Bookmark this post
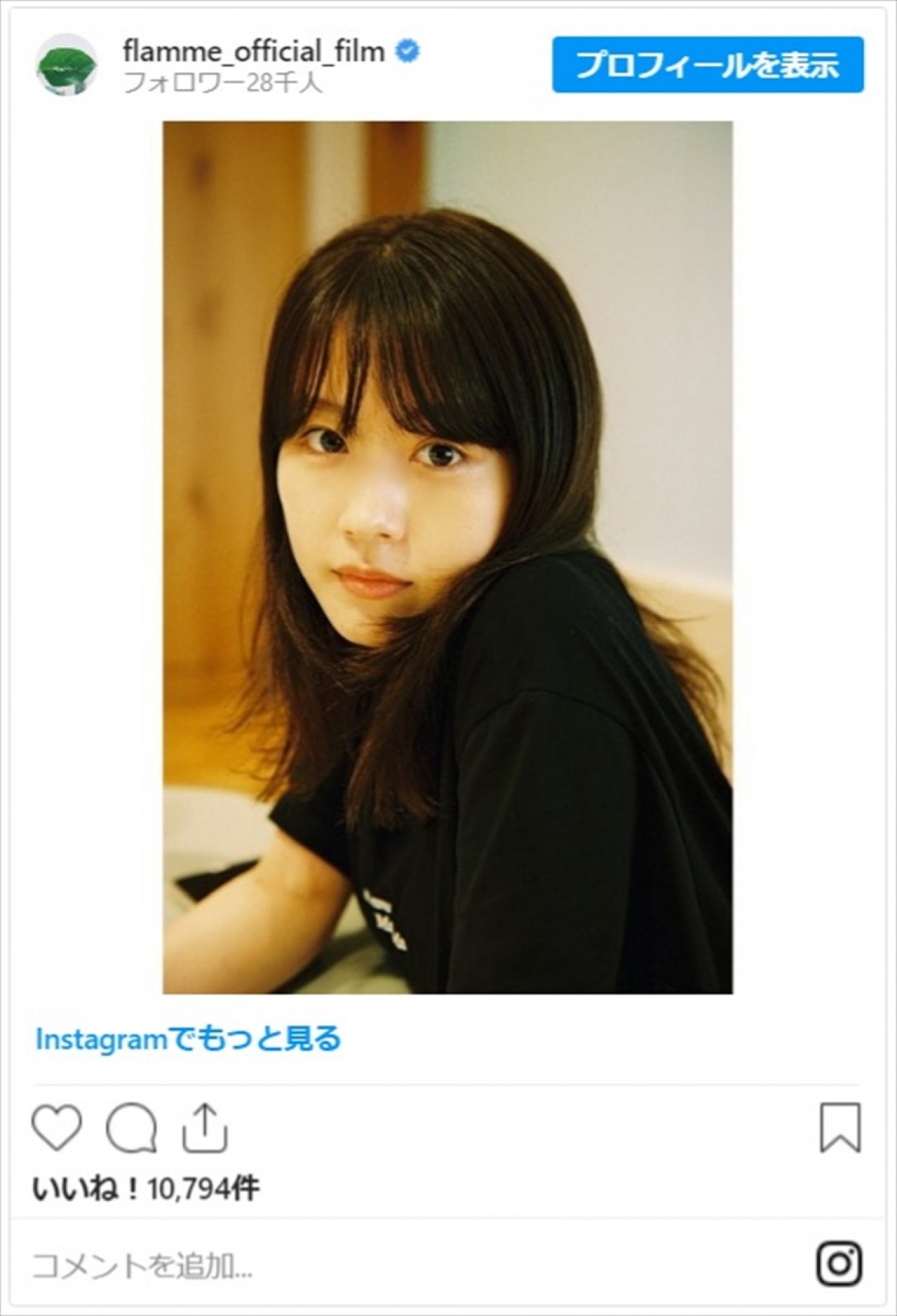The height and width of the screenshot is (1316, 897). click(840, 1127)
